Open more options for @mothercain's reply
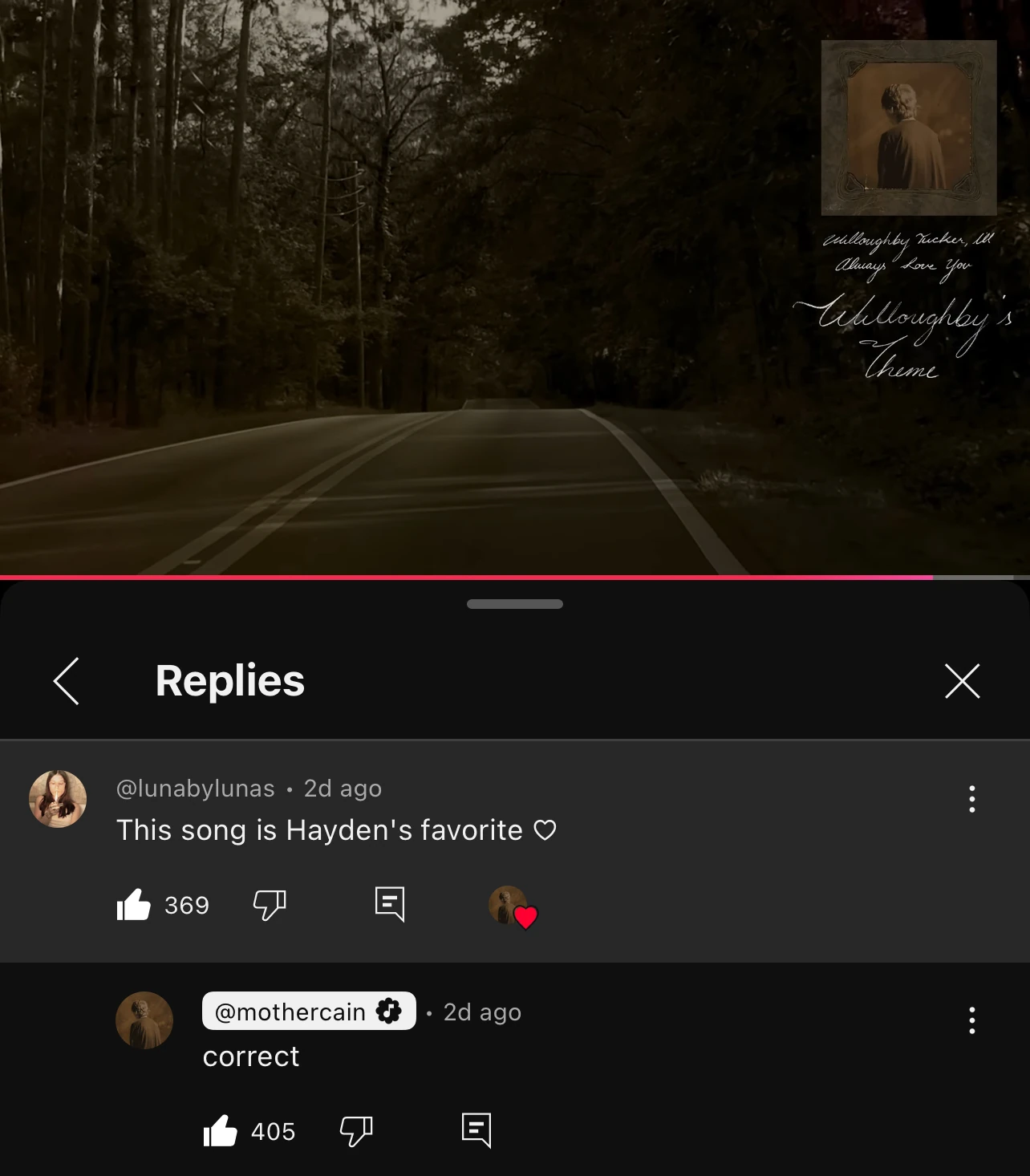Viewport: 1030px width, 1176px height. (x=971, y=1020)
